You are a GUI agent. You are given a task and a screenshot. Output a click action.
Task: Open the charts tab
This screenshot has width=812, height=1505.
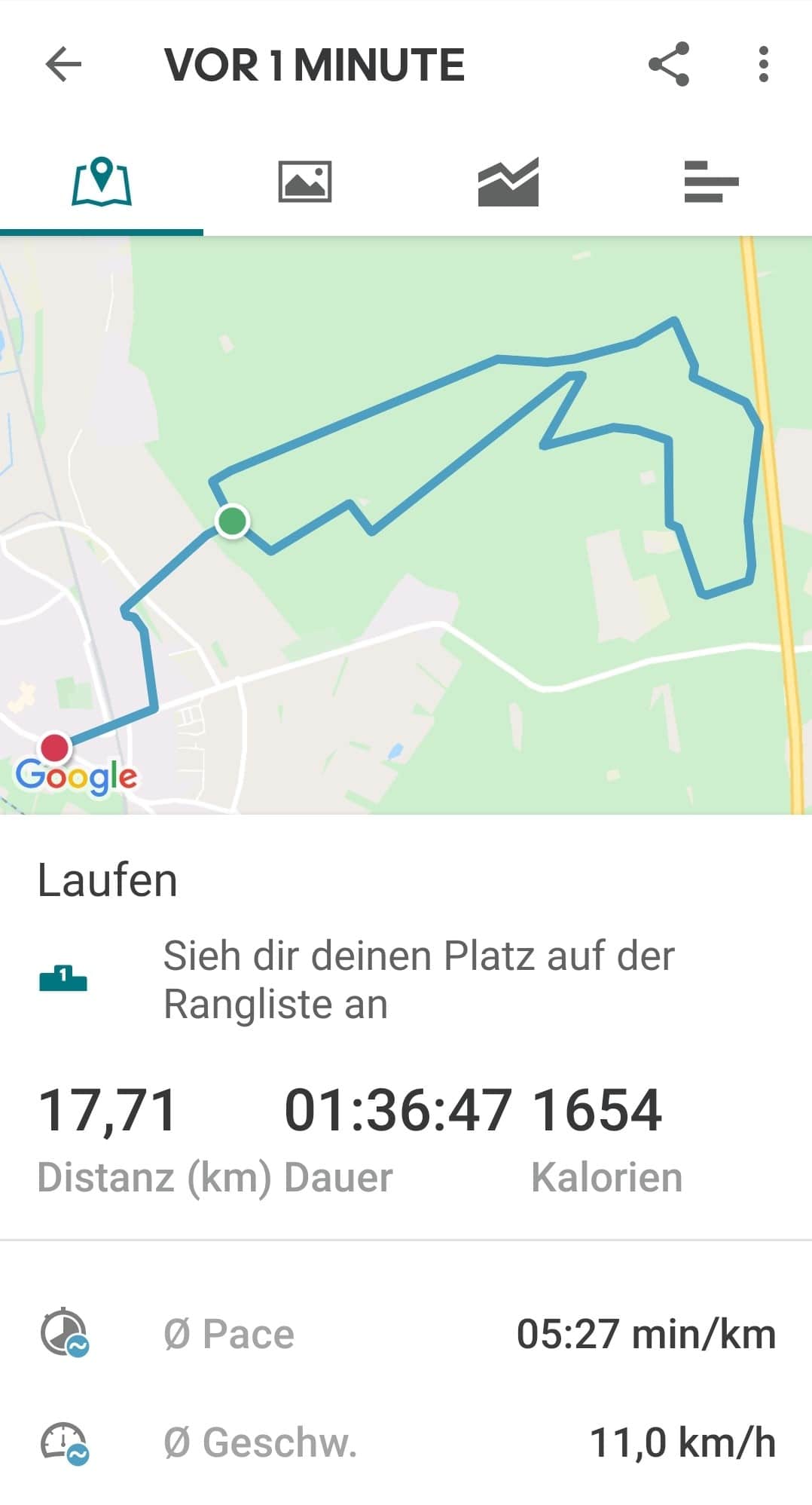pos(508,182)
